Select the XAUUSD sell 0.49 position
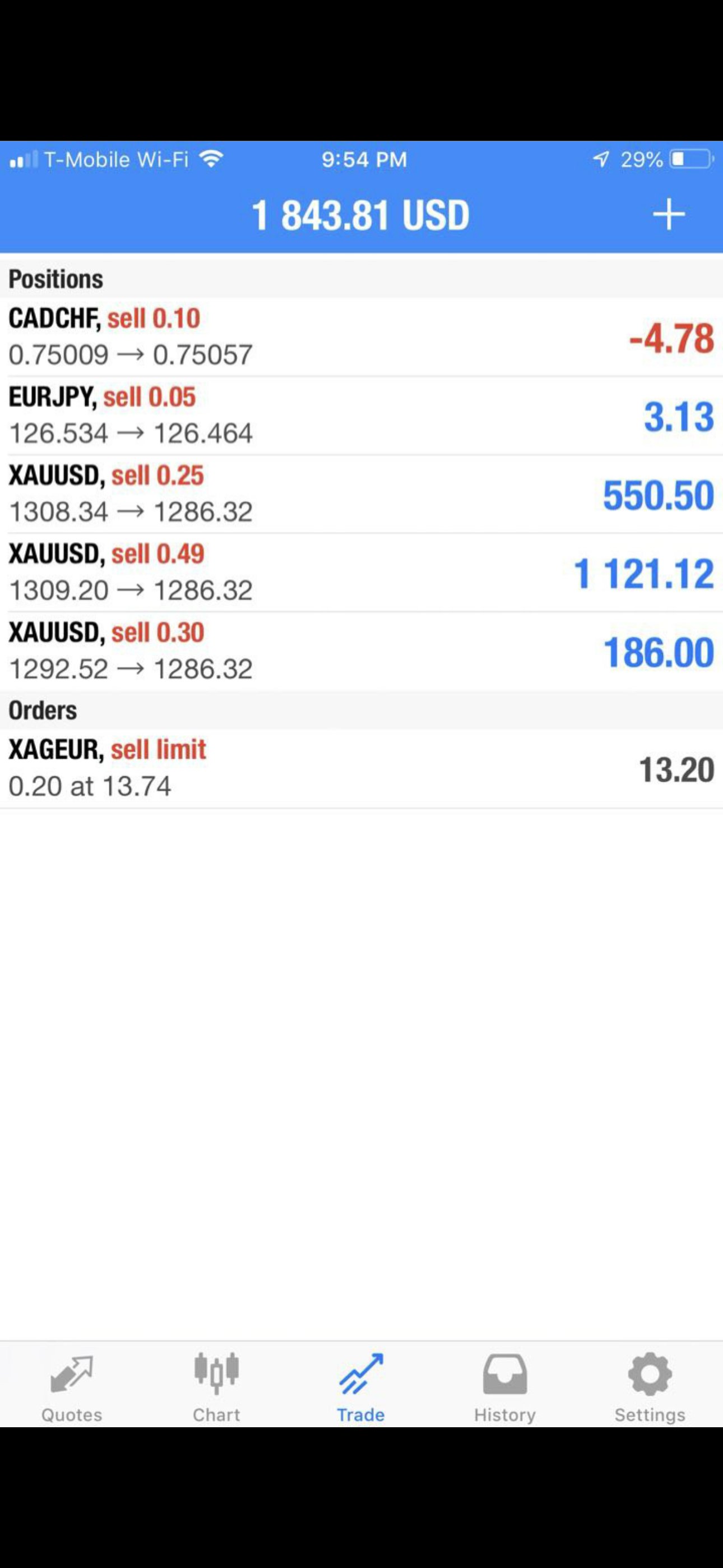Screen dimensions: 723x1568 click(x=361, y=572)
